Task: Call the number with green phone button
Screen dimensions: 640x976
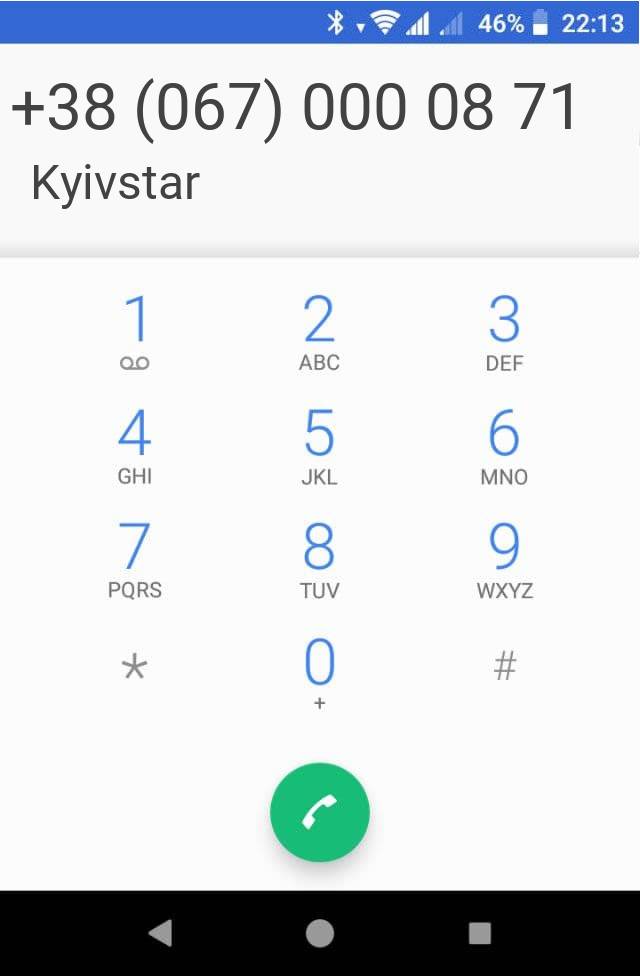Action: (x=320, y=813)
